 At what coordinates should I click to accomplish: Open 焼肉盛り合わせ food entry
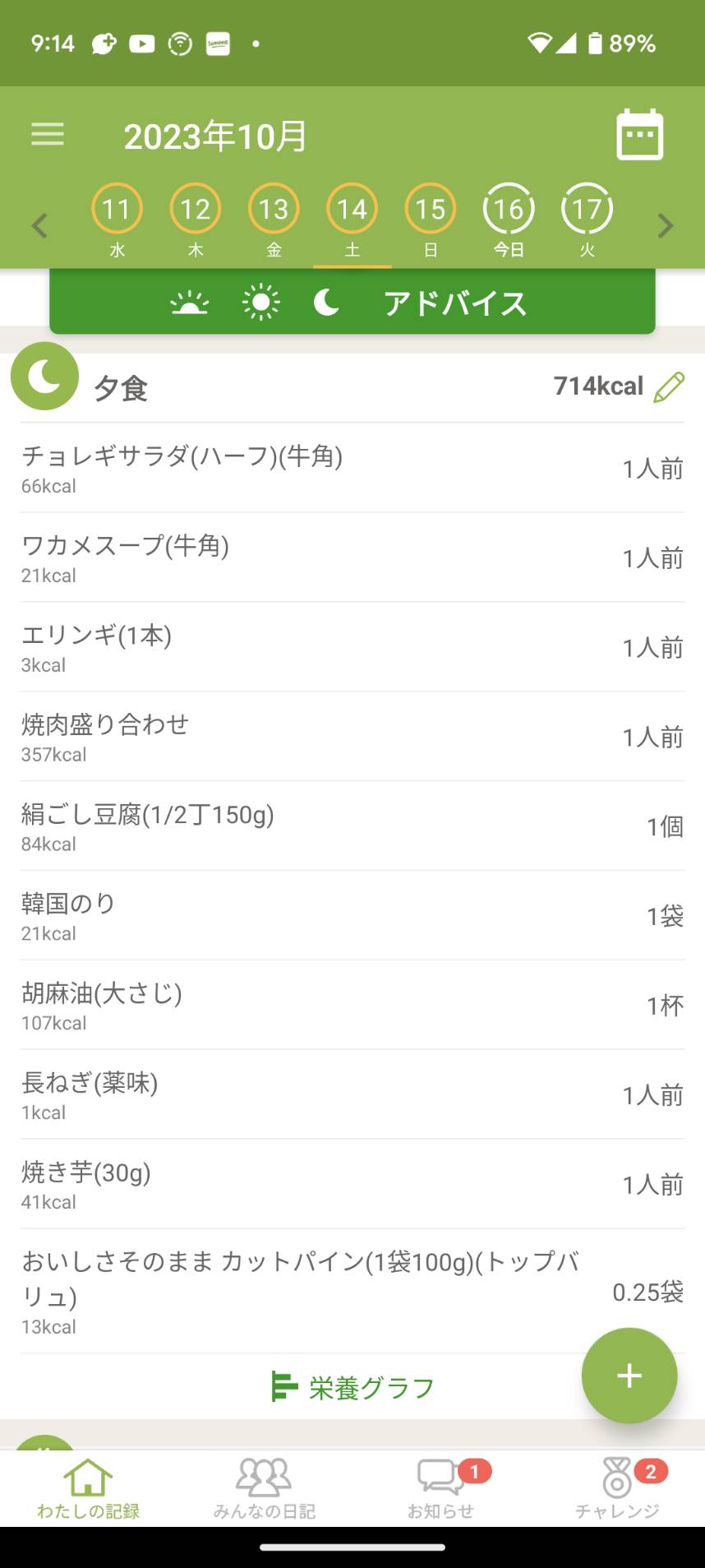pyautogui.click(x=352, y=737)
